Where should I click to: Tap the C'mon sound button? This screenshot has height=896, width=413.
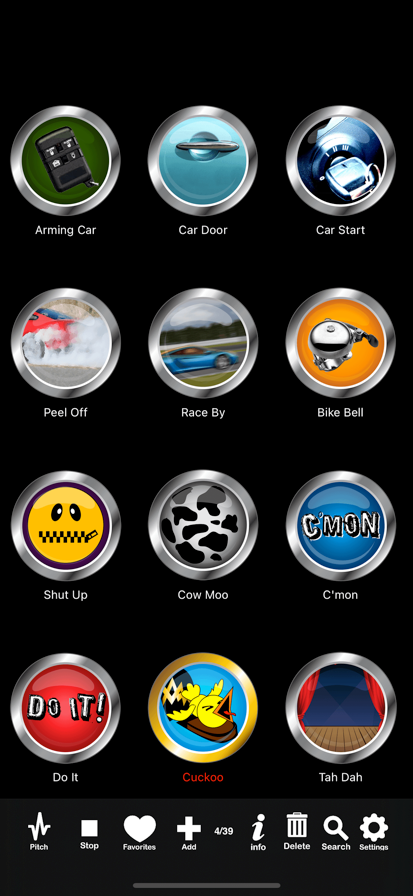340,526
